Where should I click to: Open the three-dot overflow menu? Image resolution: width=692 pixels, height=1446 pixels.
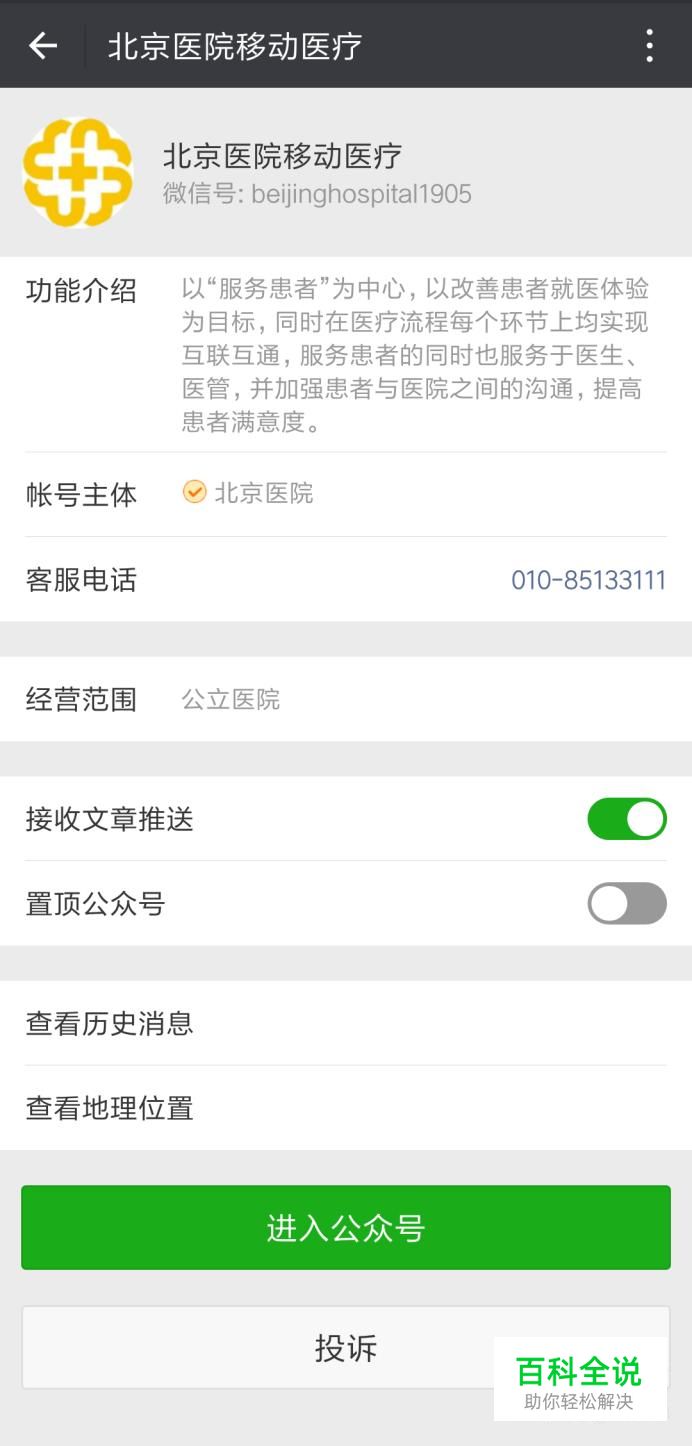[650, 45]
